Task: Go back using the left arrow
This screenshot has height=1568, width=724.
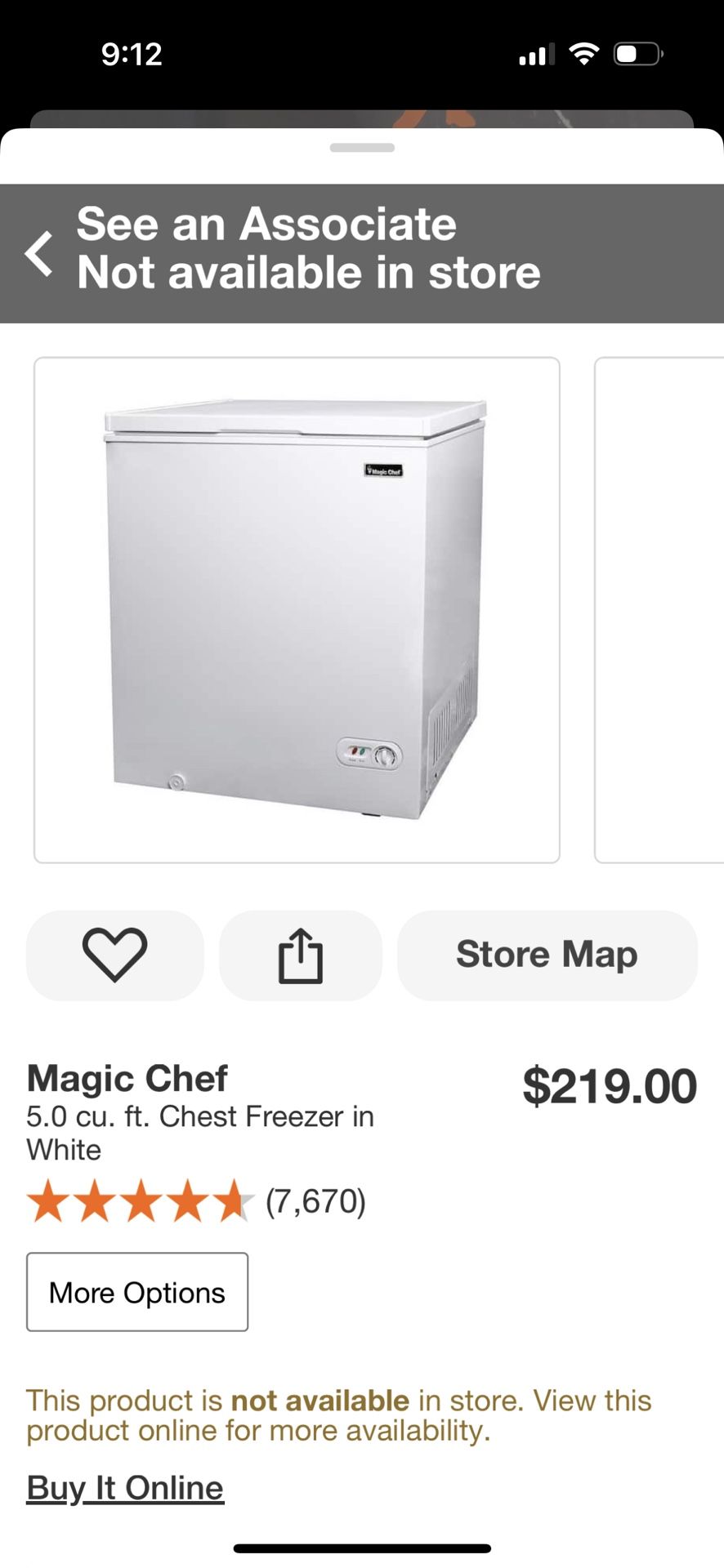Action: coord(39,253)
